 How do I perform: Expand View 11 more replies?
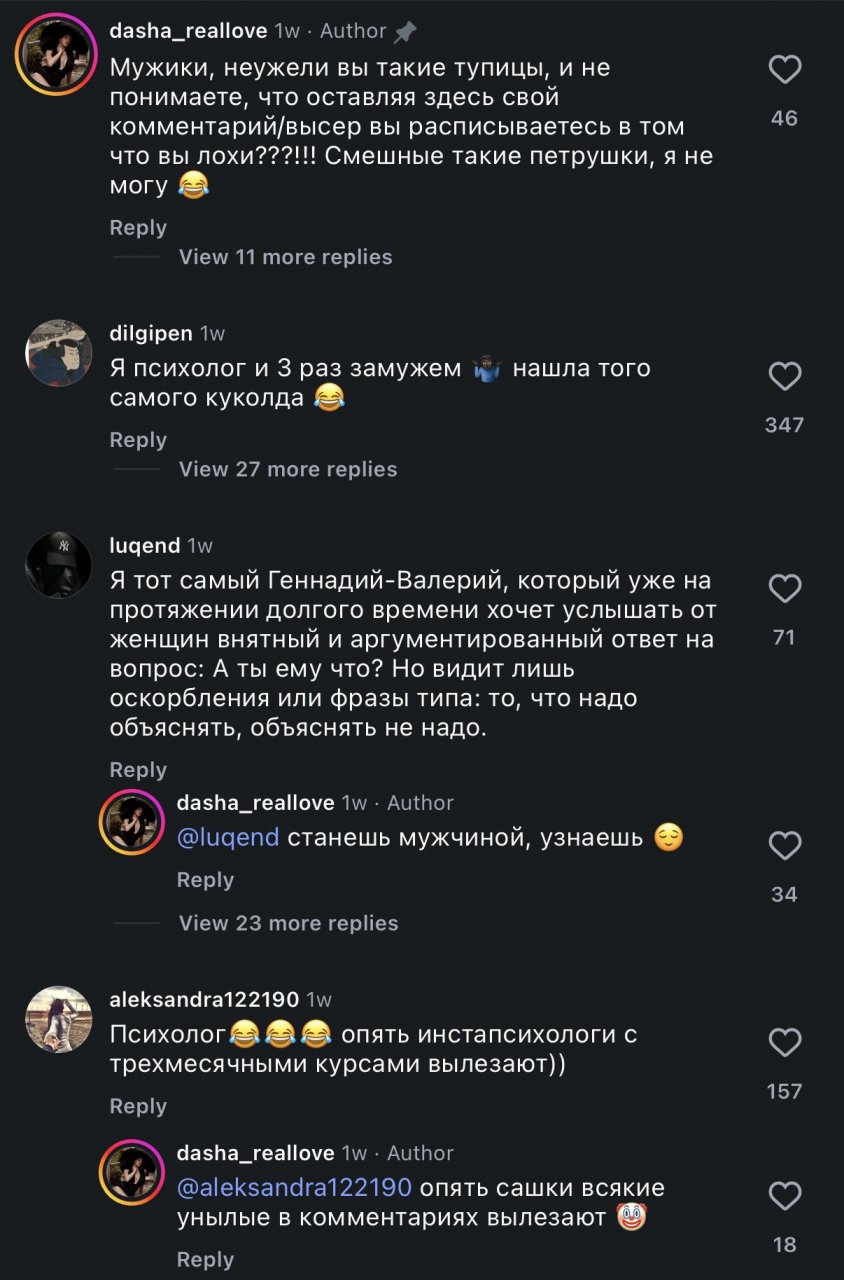pos(285,257)
